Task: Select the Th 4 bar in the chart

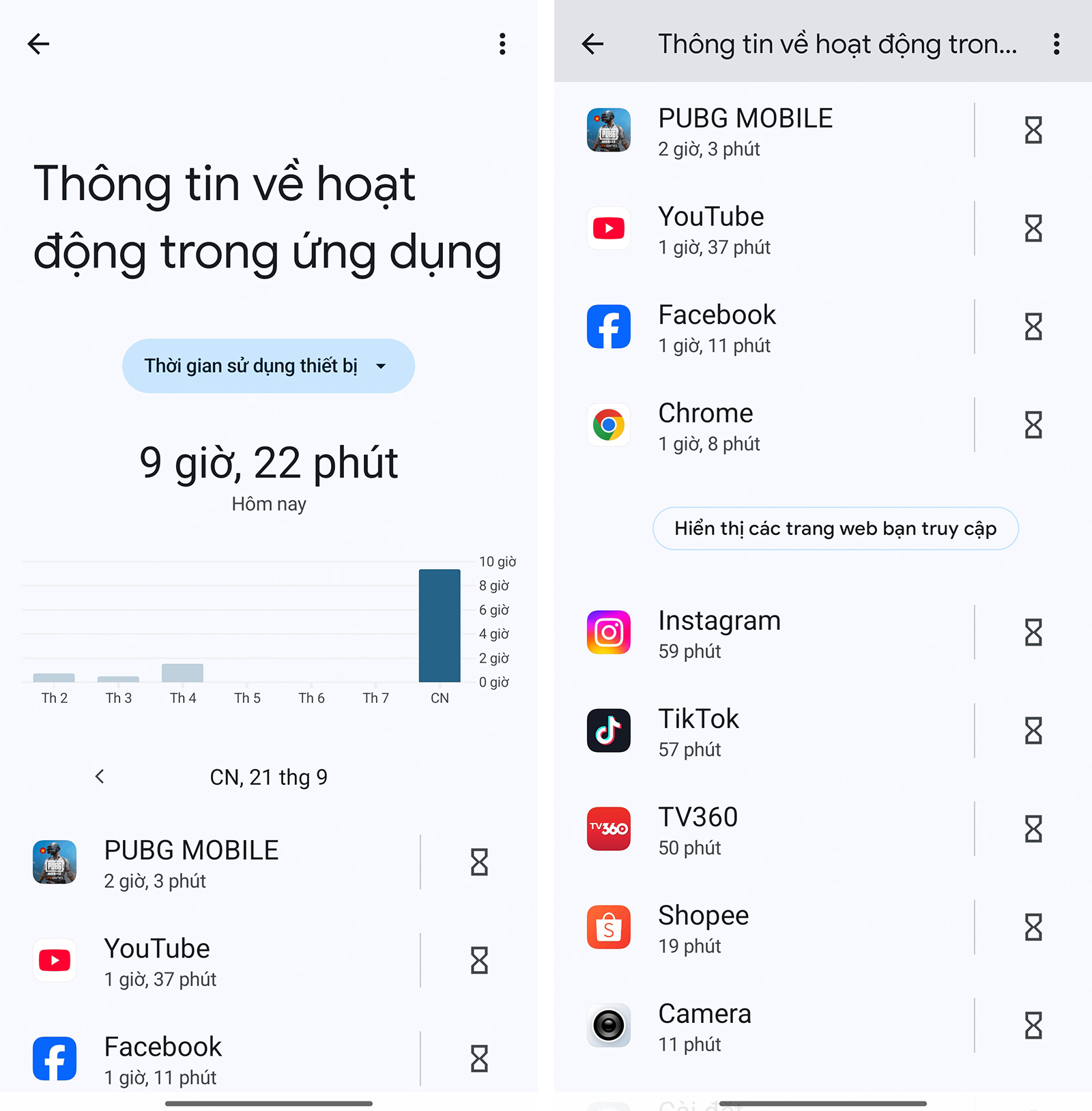Action: tap(182, 672)
